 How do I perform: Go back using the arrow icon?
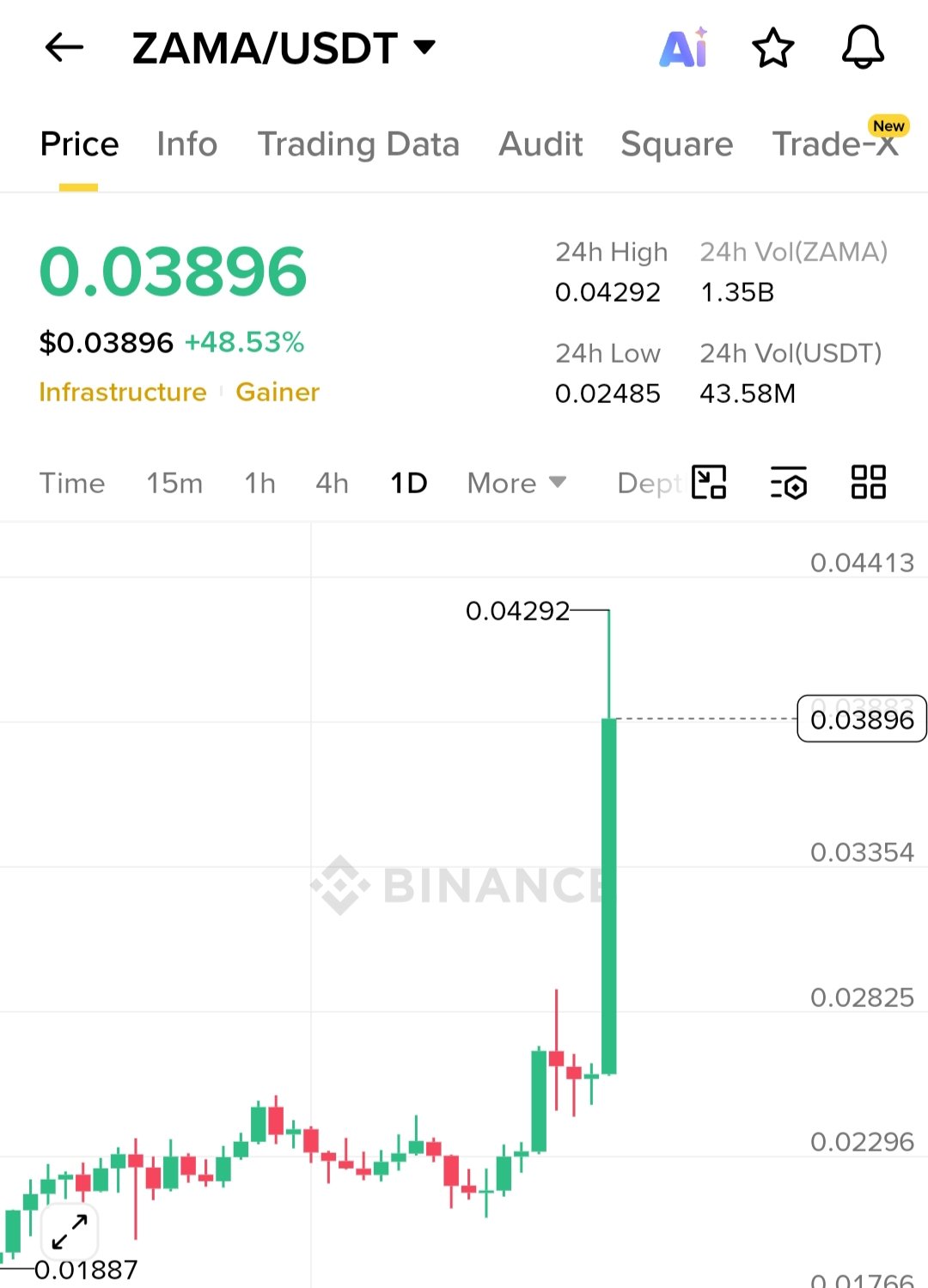(x=64, y=47)
